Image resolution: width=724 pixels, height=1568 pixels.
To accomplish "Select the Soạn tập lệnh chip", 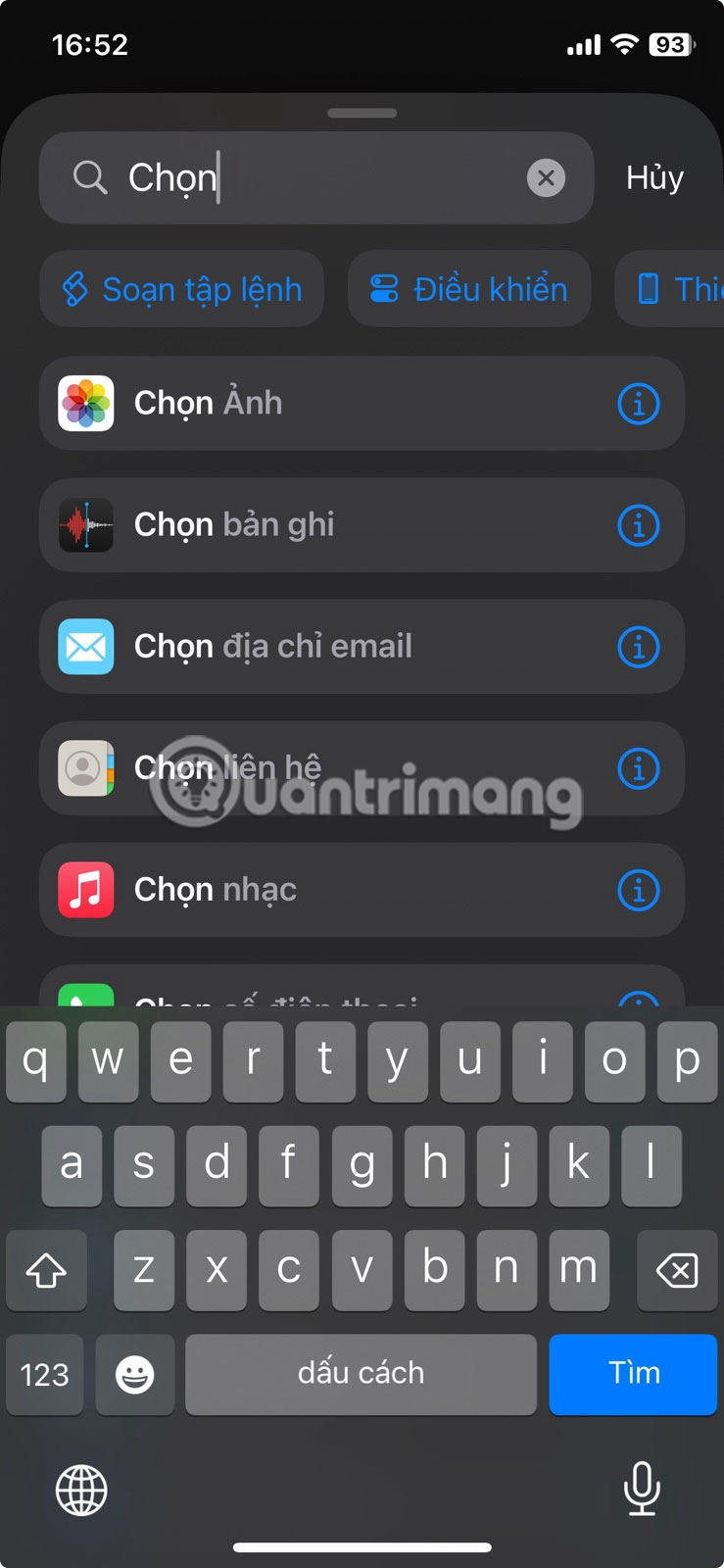I will [x=182, y=289].
